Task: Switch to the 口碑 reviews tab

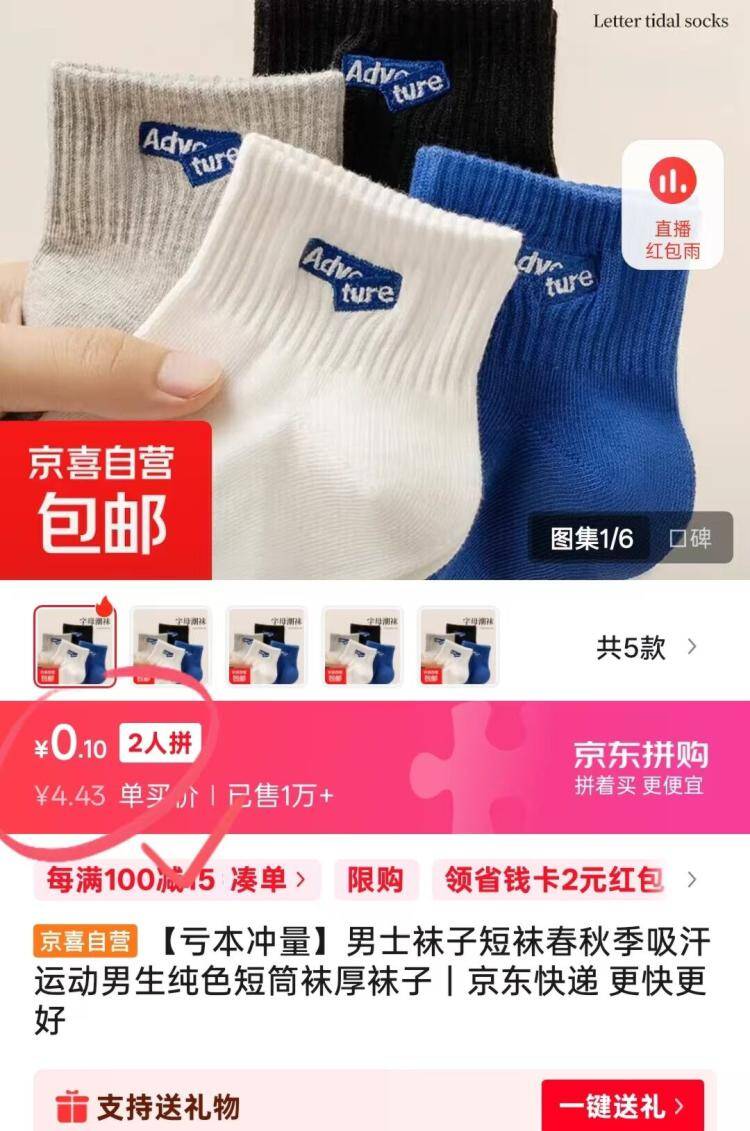Action: tap(690, 538)
